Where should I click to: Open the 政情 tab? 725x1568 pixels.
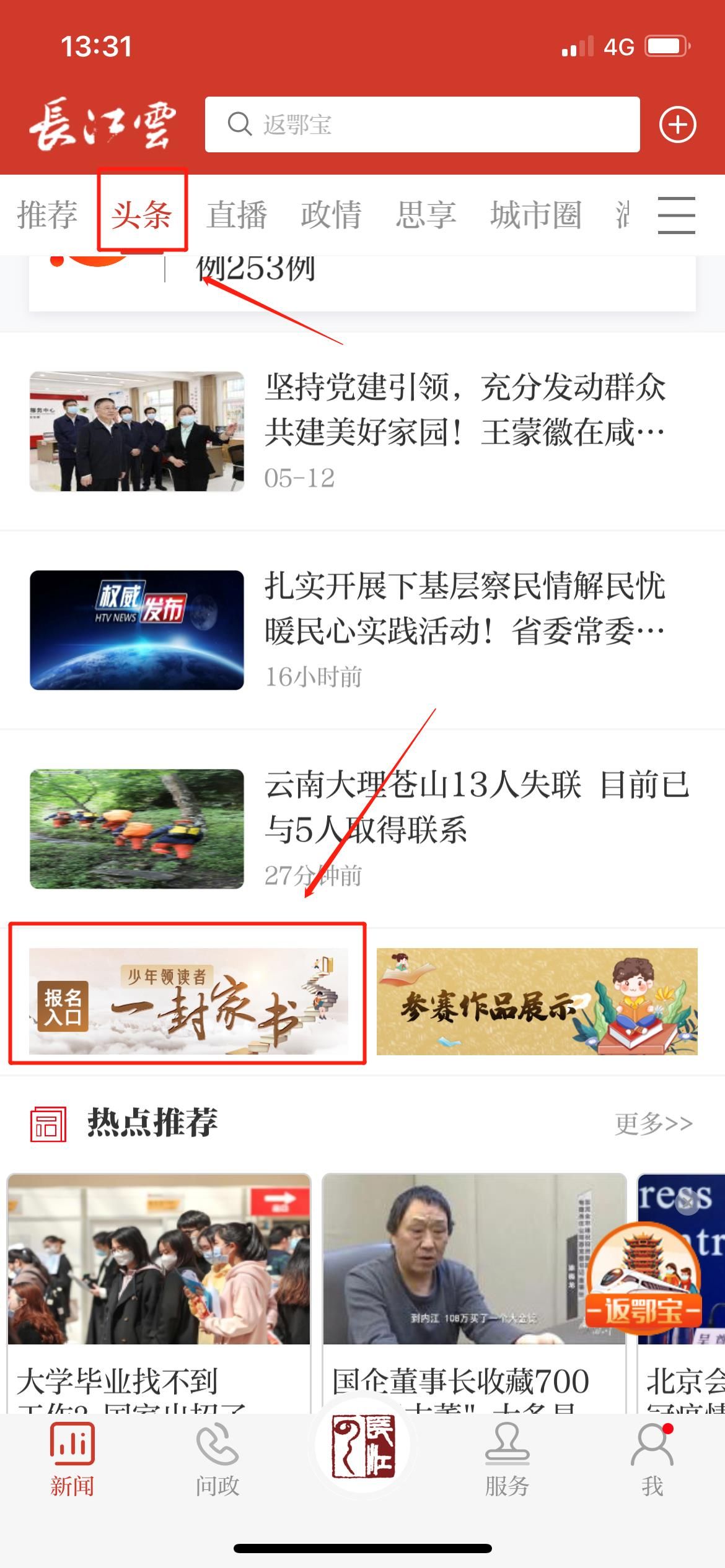click(331, 215)
